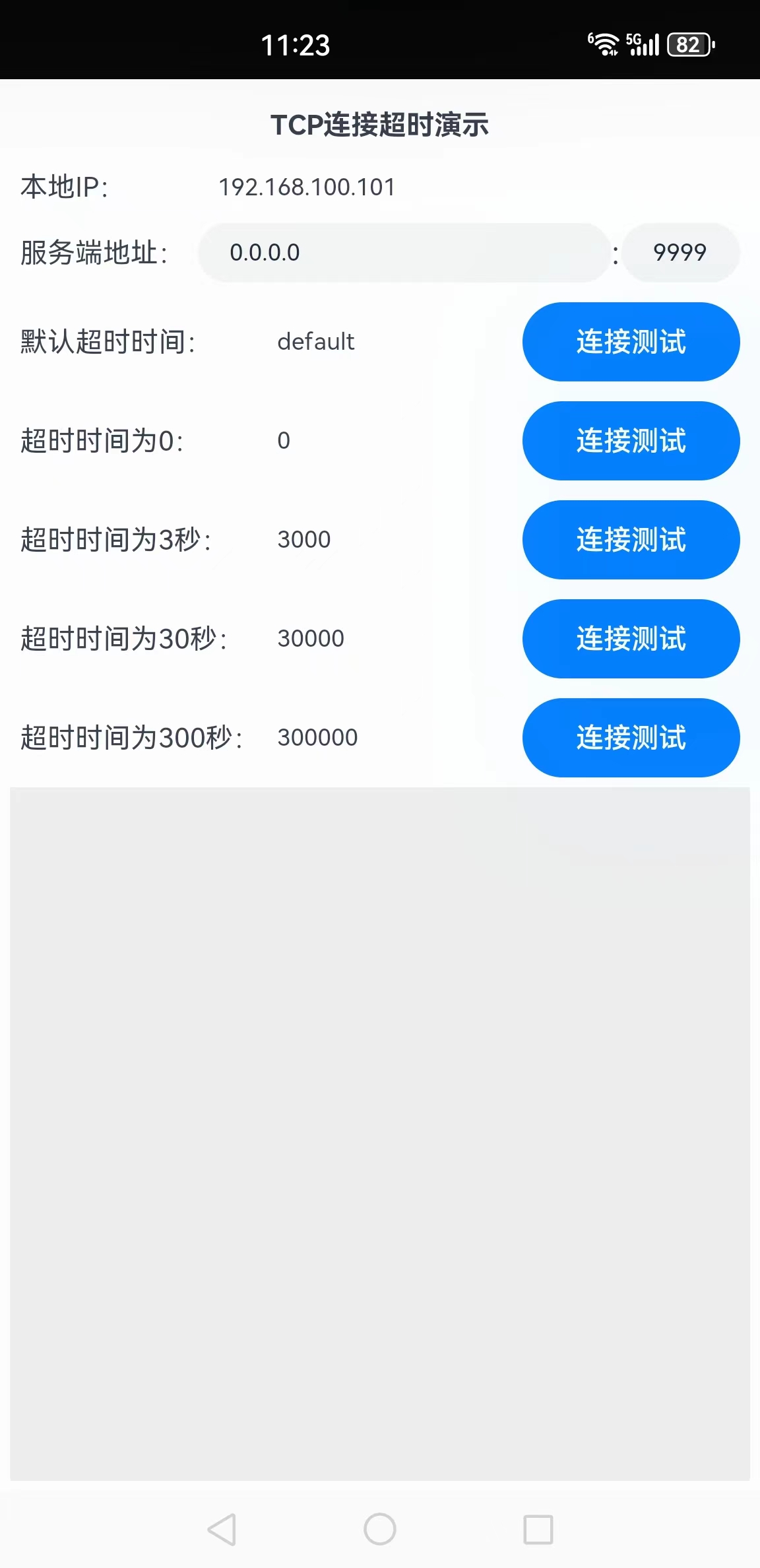Screen dimensions: 760x1568
Task: Run connection test with default timeout
Action: coord(631,342)
